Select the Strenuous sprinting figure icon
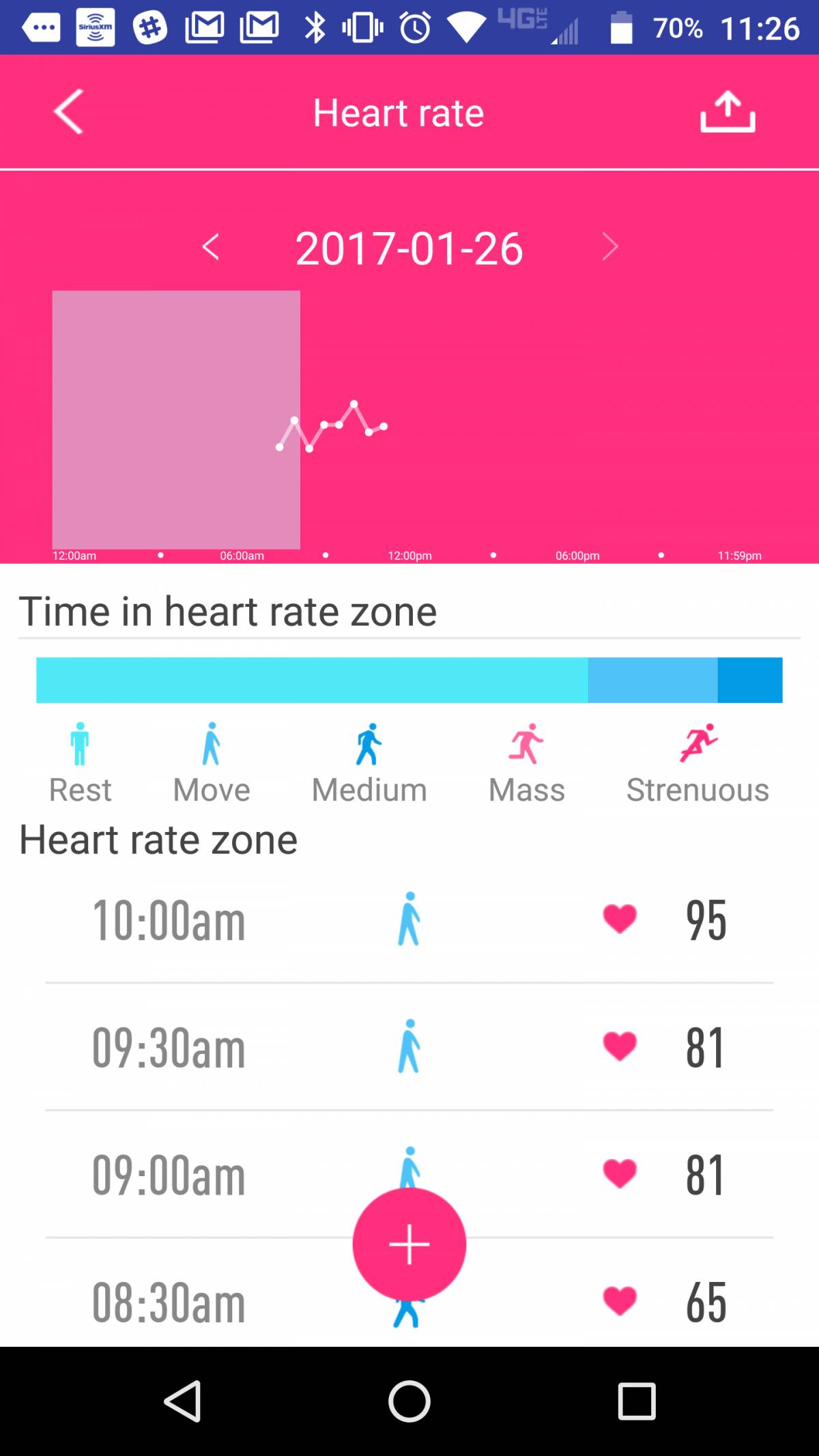The height and width of the screenshot is (1456, 819). tap(698, 741)
